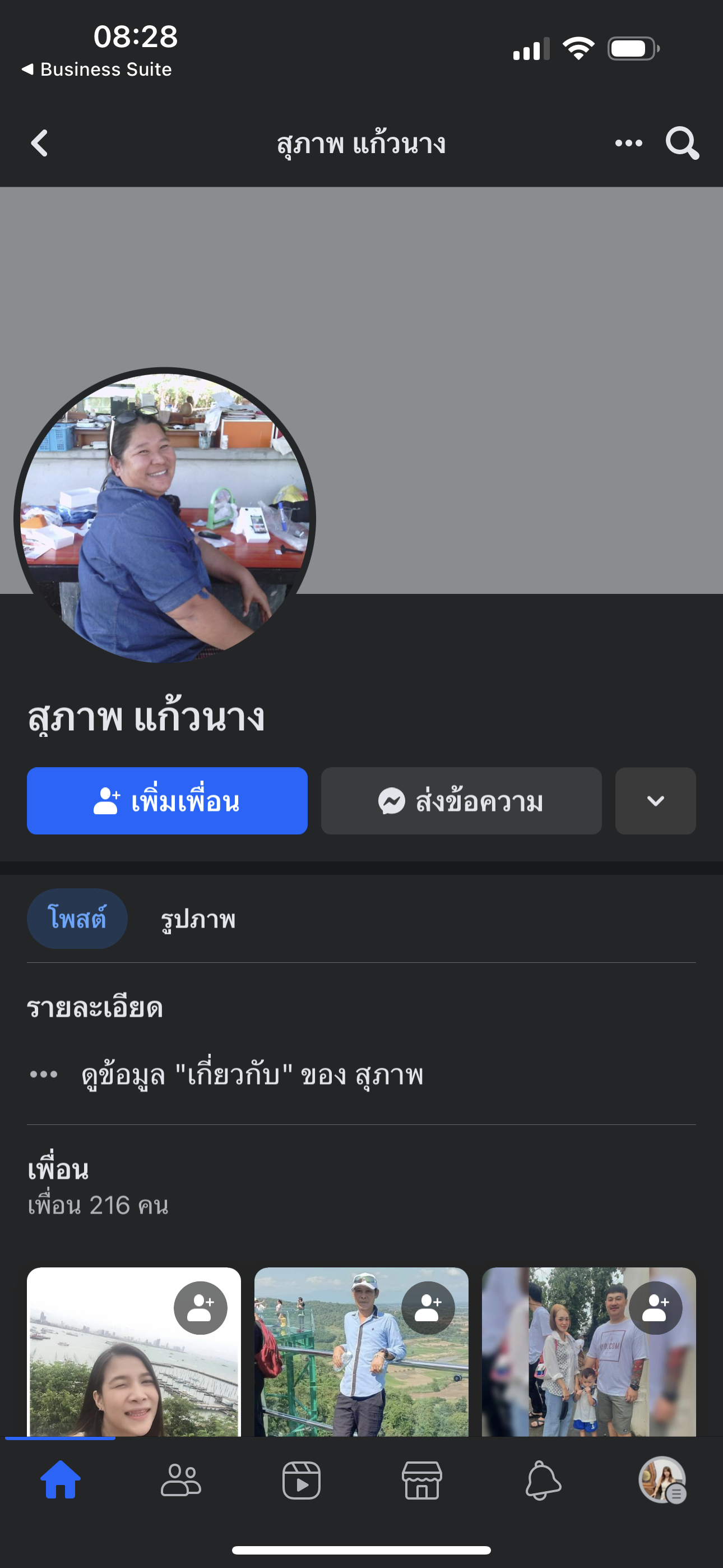Screen dimensions: 723x1568
Task: Switch to the รูปภาพ tab
Action: (198, 919)
